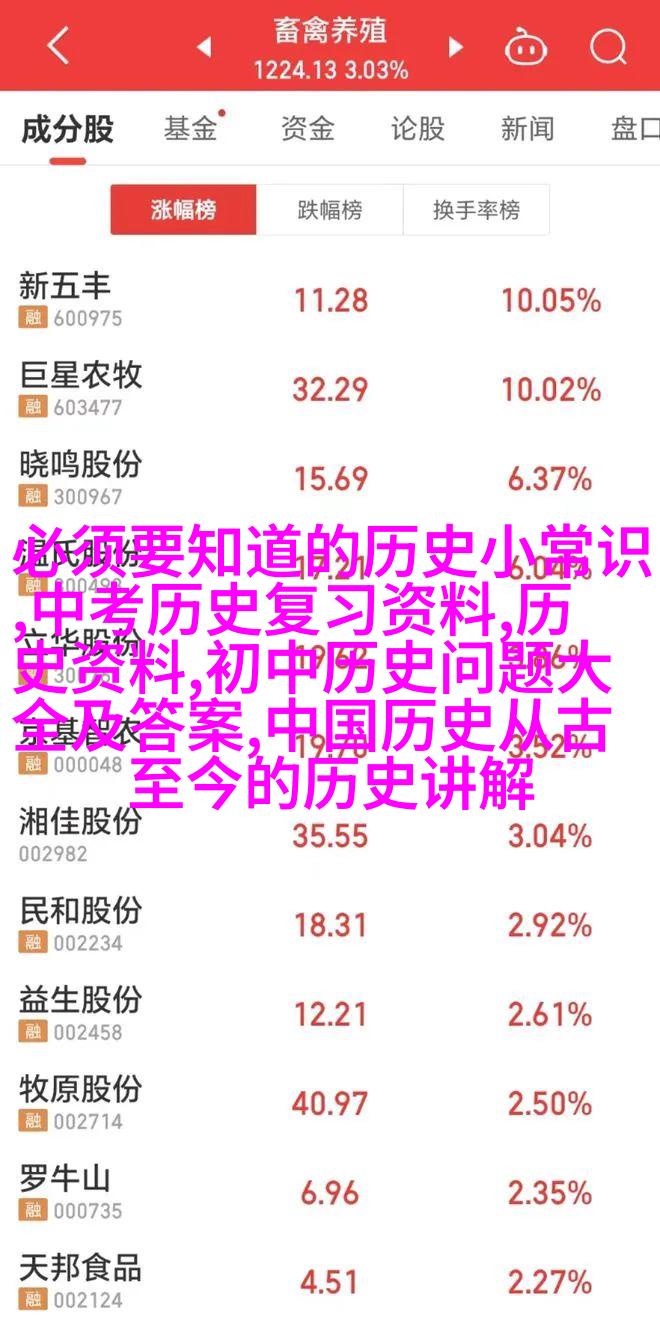Switch to the previous sector index
The image size is (660, 1321).
[x=204, y=47]
